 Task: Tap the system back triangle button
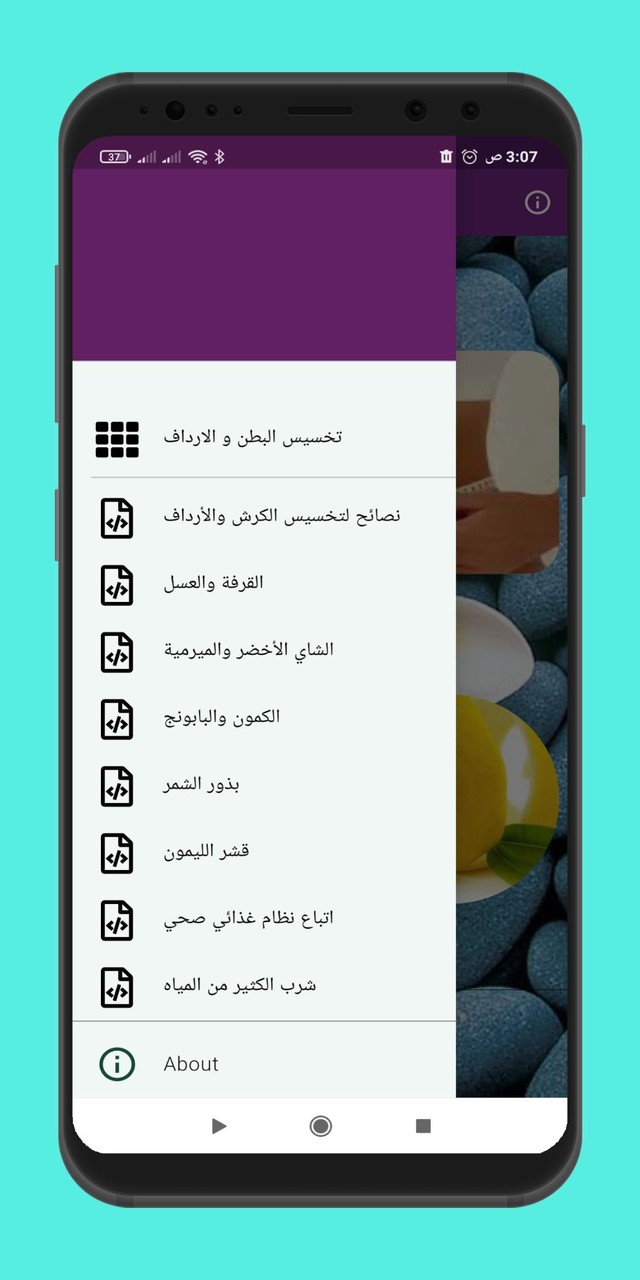click(x=219, y=1126)
